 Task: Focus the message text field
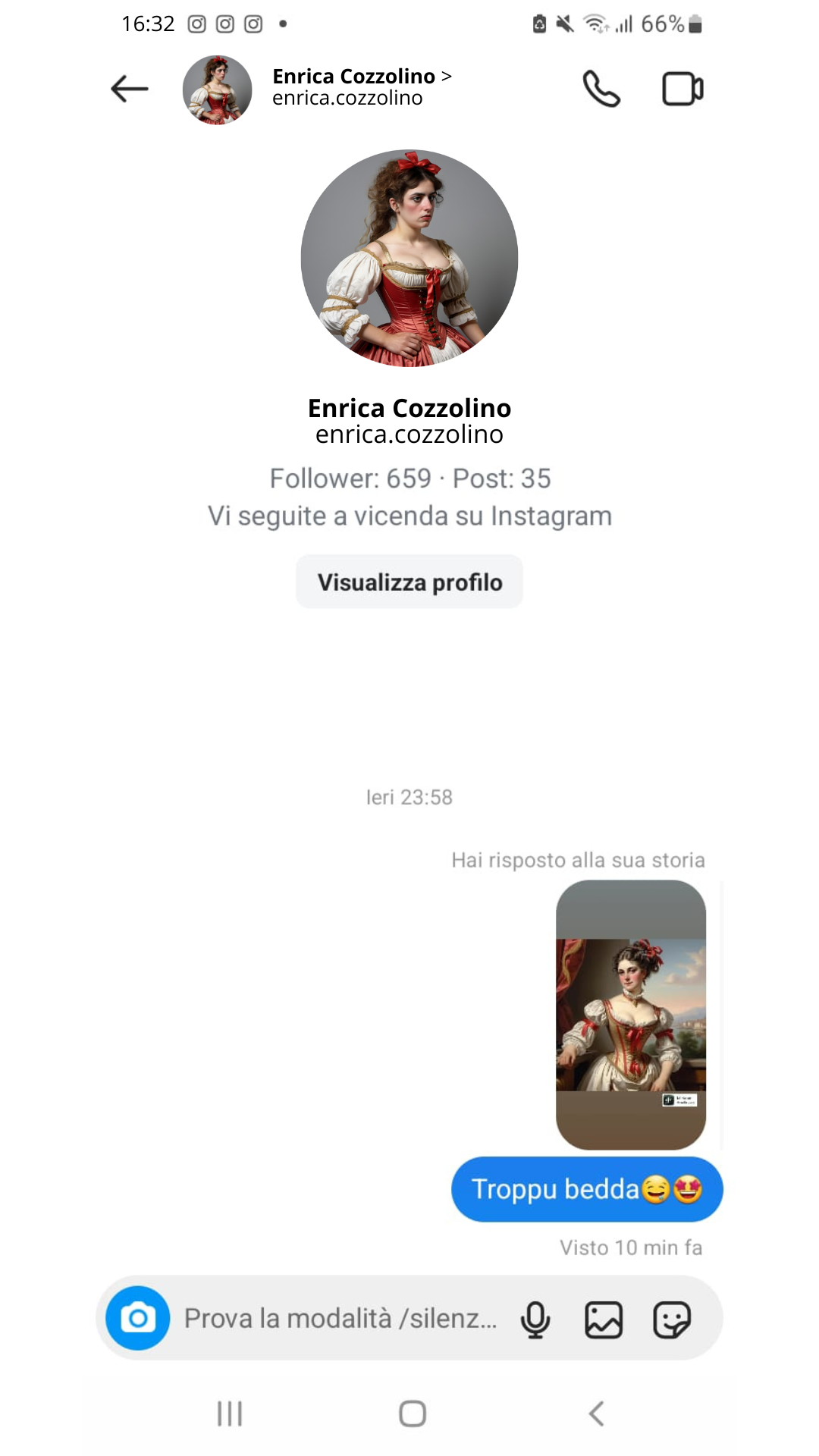[340, 1318]
